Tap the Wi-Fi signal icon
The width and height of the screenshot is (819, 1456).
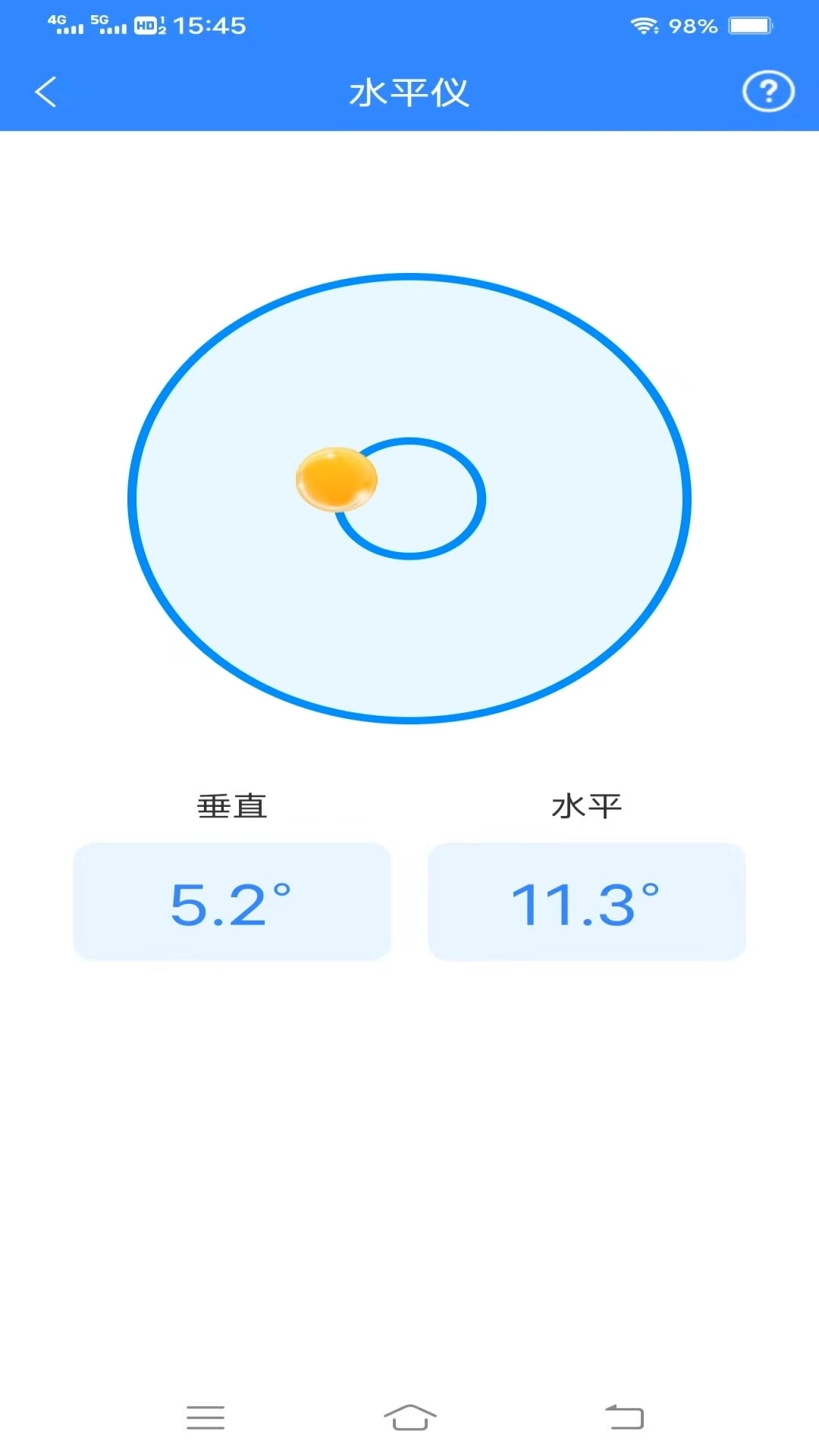pyautogui.click(x=644, y=25)
